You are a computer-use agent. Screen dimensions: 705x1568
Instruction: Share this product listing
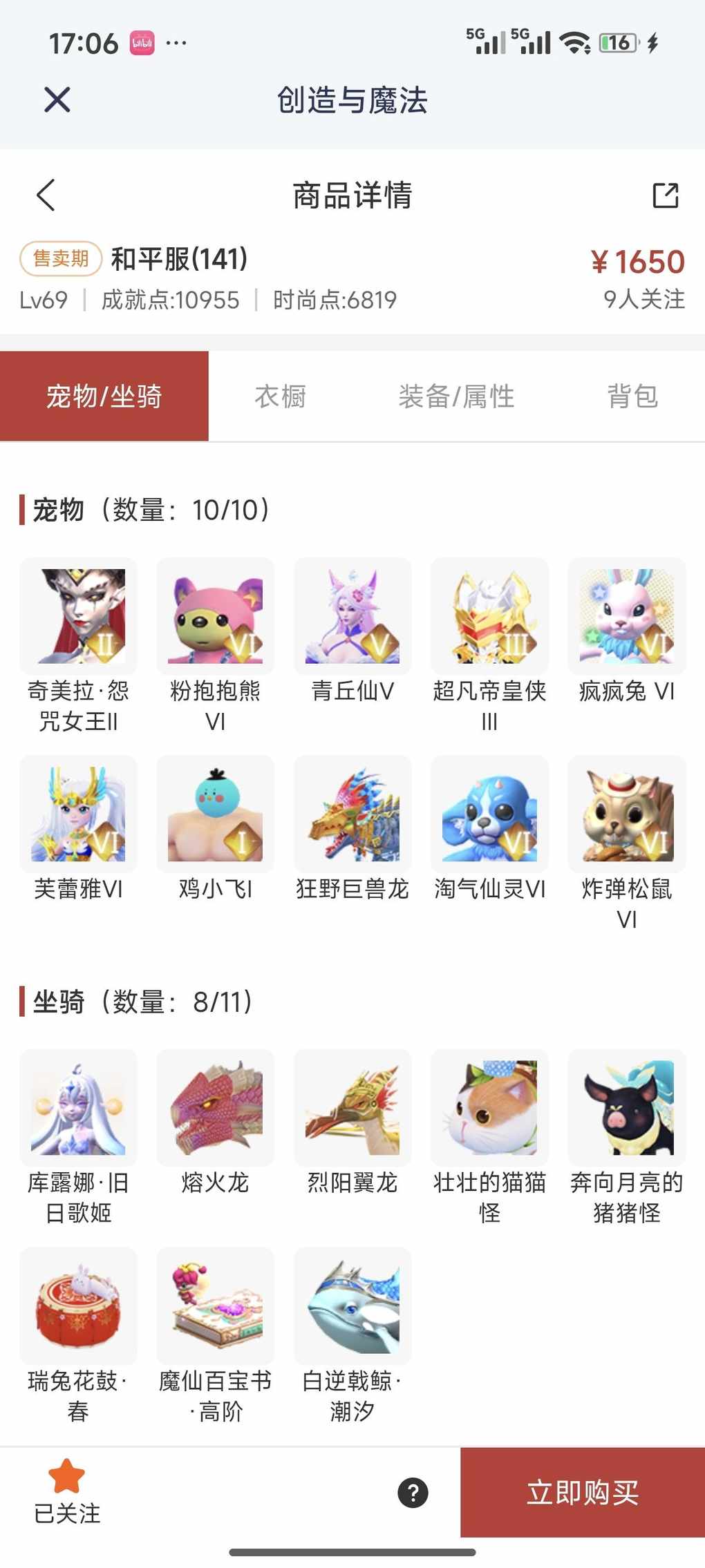pyautogui.click(x=666, y=195)
